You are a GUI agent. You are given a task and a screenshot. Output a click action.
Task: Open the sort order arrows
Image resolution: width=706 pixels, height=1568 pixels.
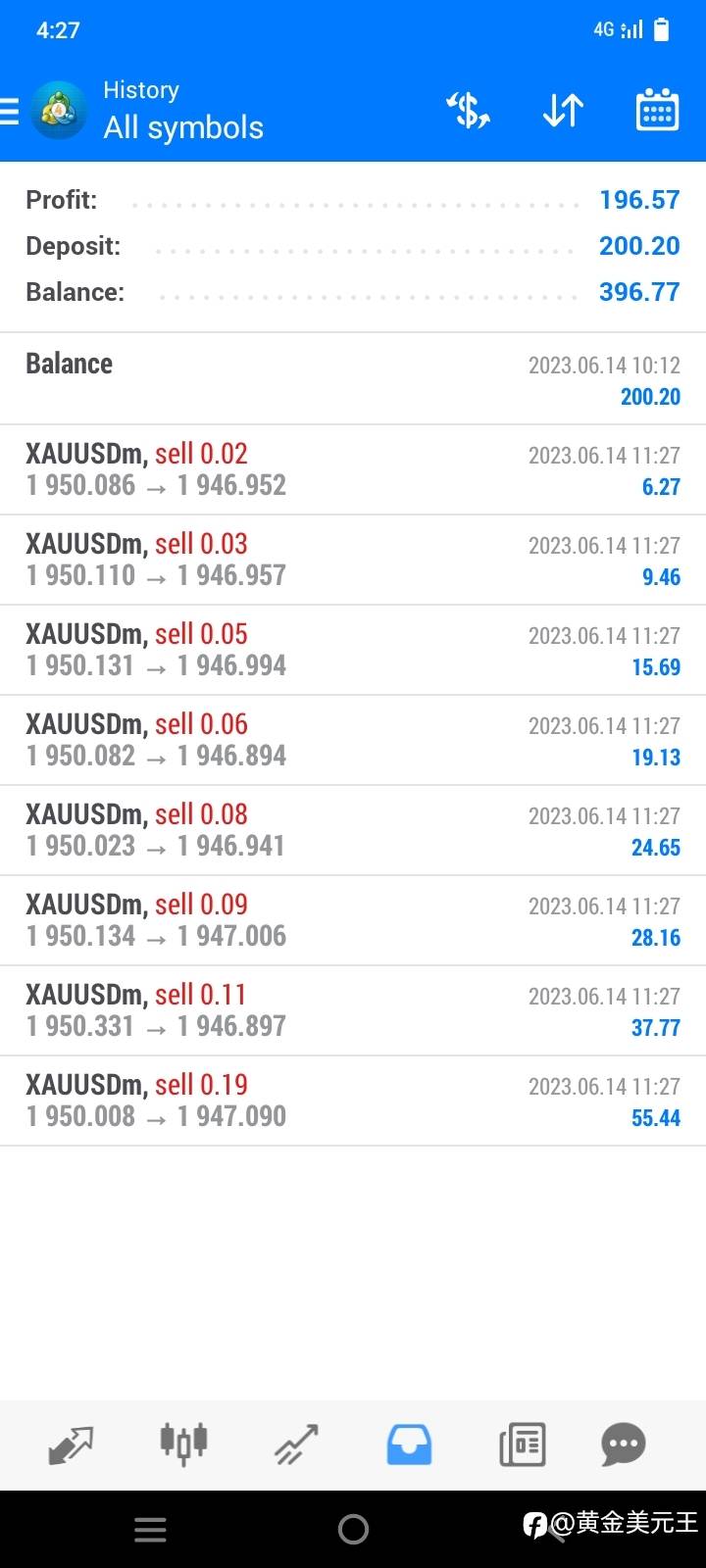(563, 111)
